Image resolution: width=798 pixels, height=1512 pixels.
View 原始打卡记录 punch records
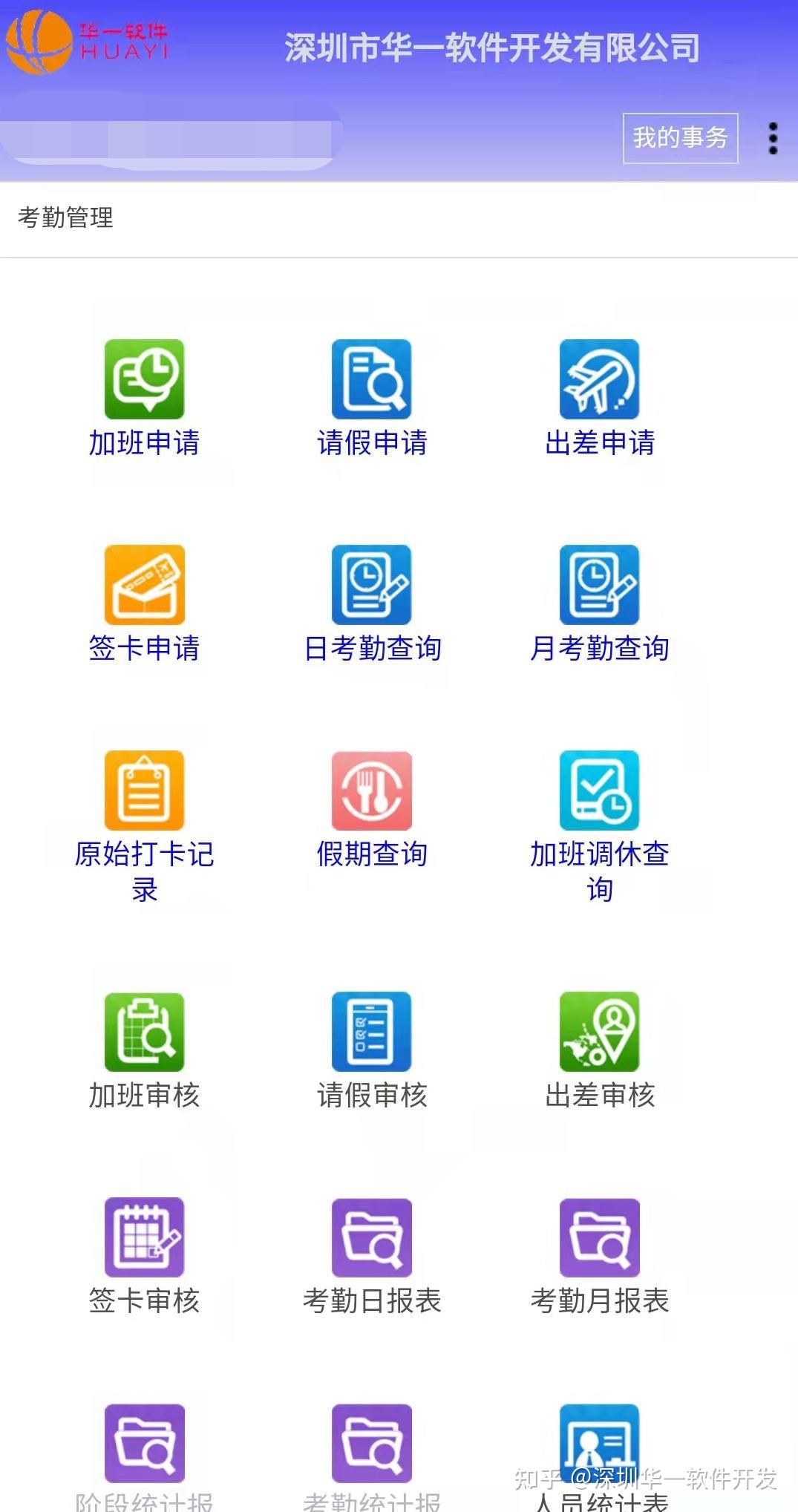[x=144, y=827]
